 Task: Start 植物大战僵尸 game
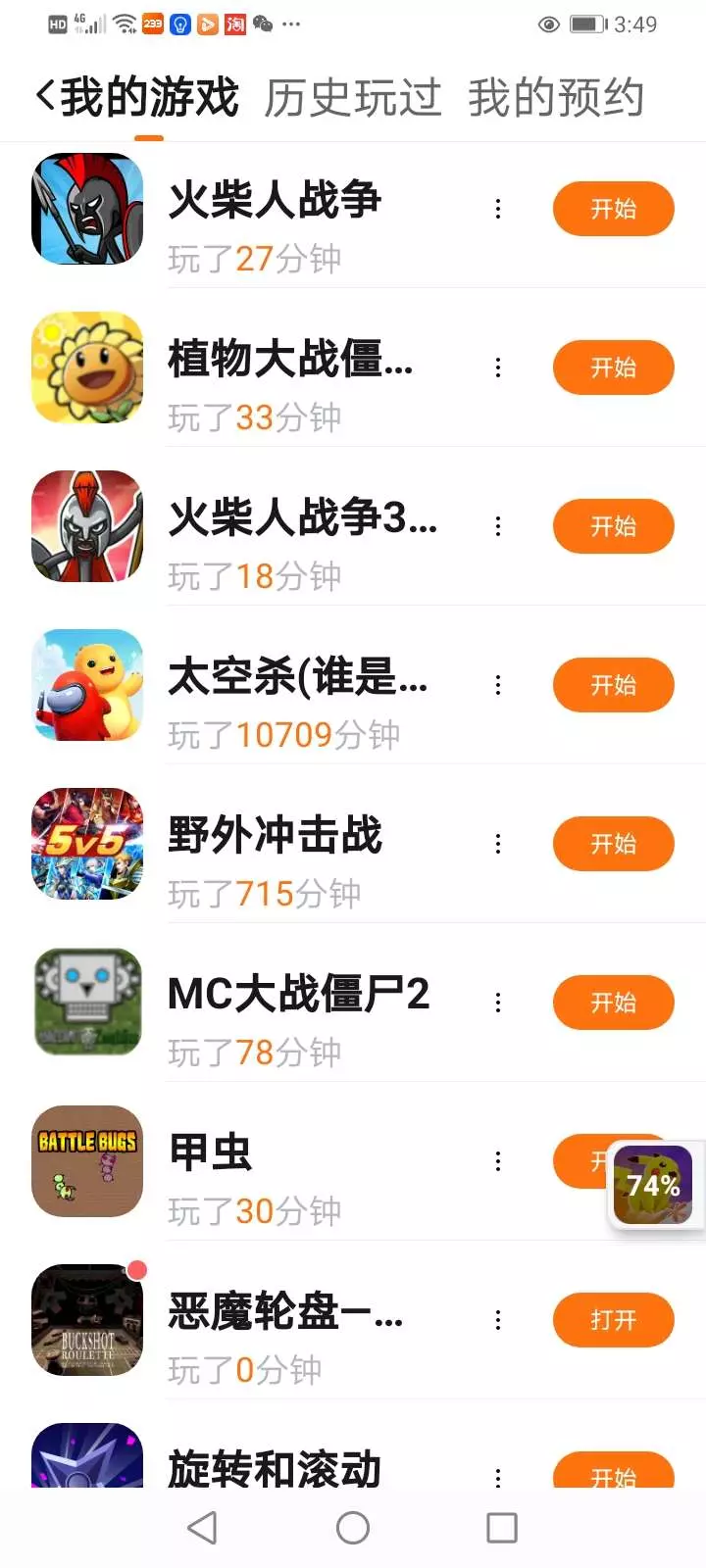[x=613, y=367]
